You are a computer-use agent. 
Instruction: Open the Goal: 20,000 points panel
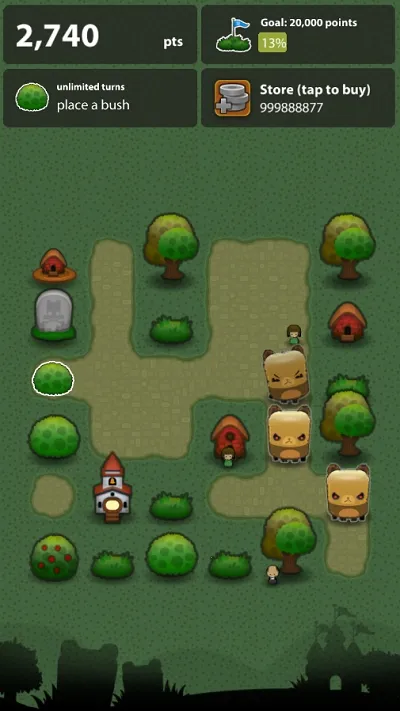click(298, 34)
